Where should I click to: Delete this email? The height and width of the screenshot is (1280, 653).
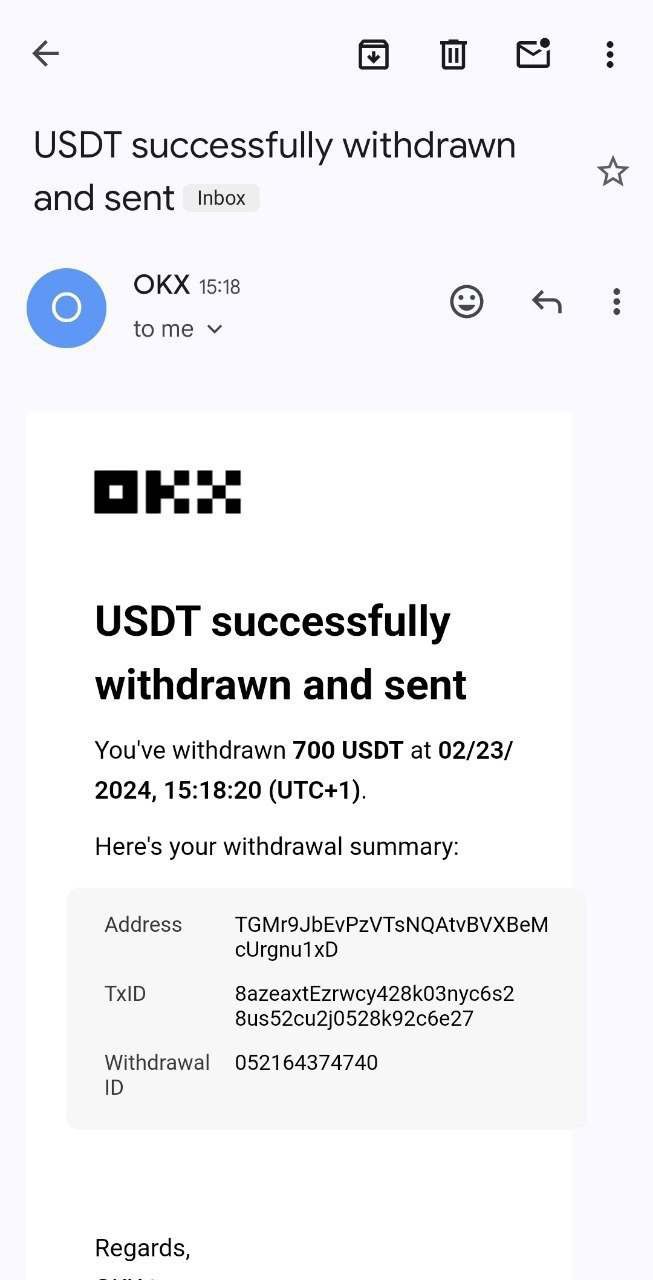click(x=453, y=54)
